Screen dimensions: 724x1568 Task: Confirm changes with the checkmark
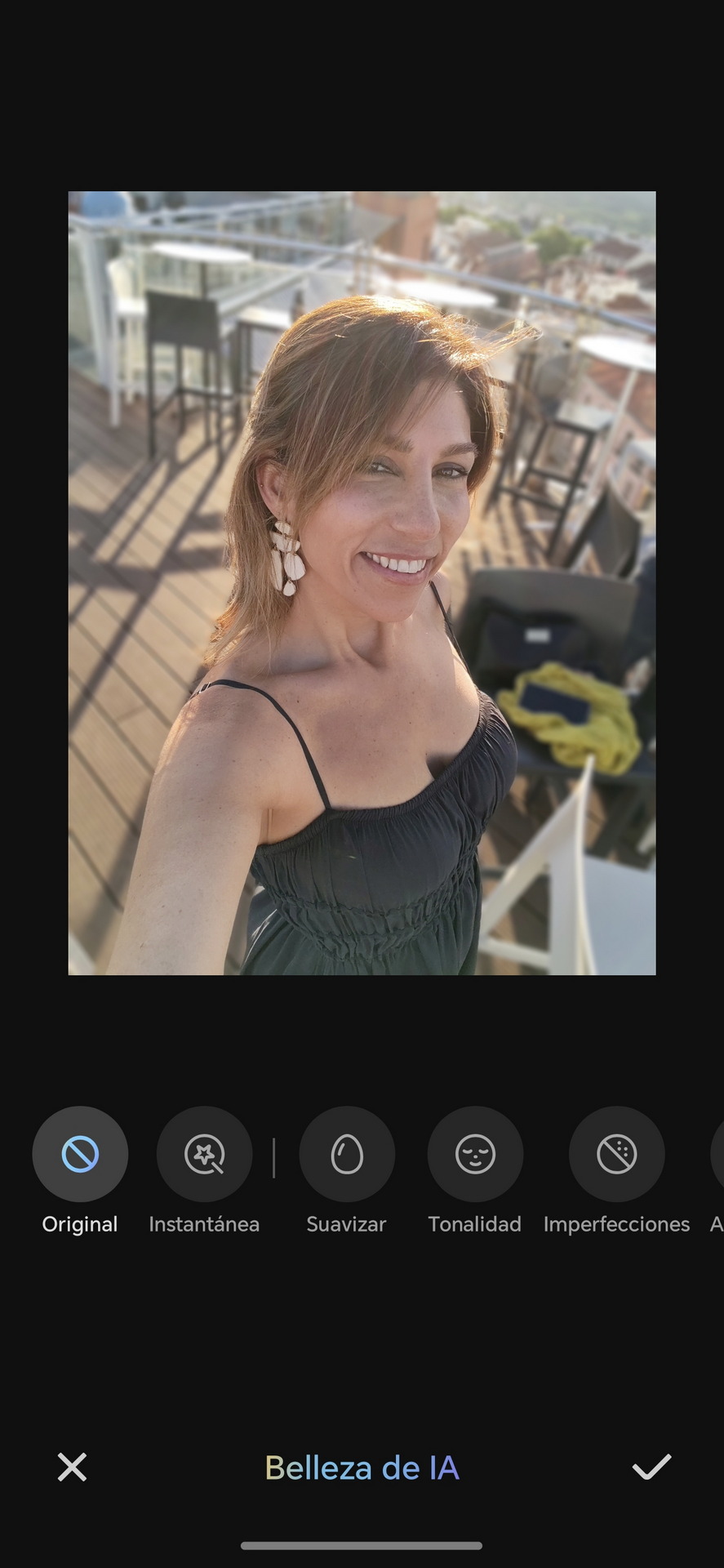tap(651, 1468)
